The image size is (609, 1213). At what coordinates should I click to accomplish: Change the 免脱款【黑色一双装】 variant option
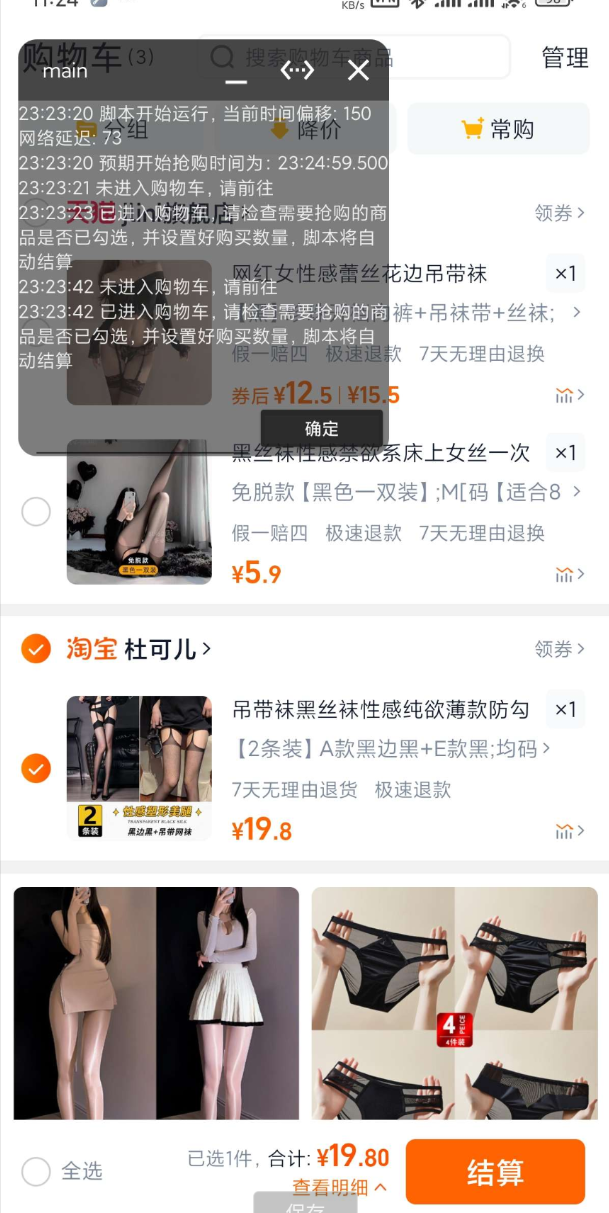click(396, 492)
